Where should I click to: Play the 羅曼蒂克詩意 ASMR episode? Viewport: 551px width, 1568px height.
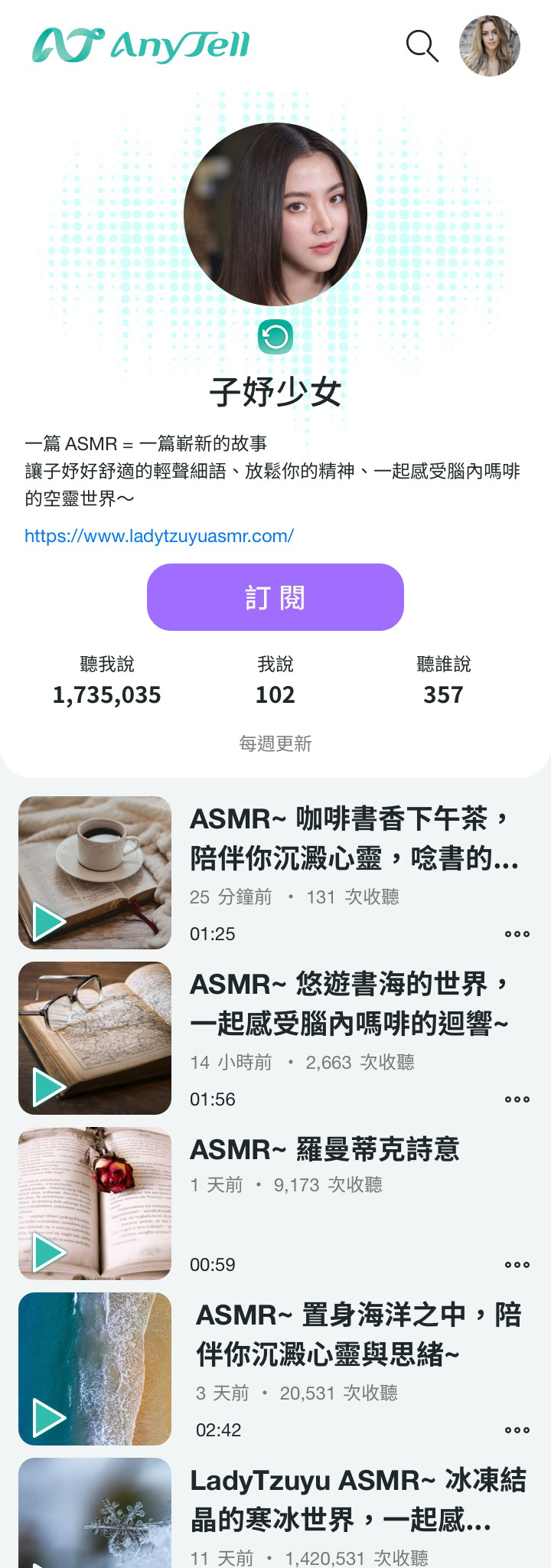49,1252
